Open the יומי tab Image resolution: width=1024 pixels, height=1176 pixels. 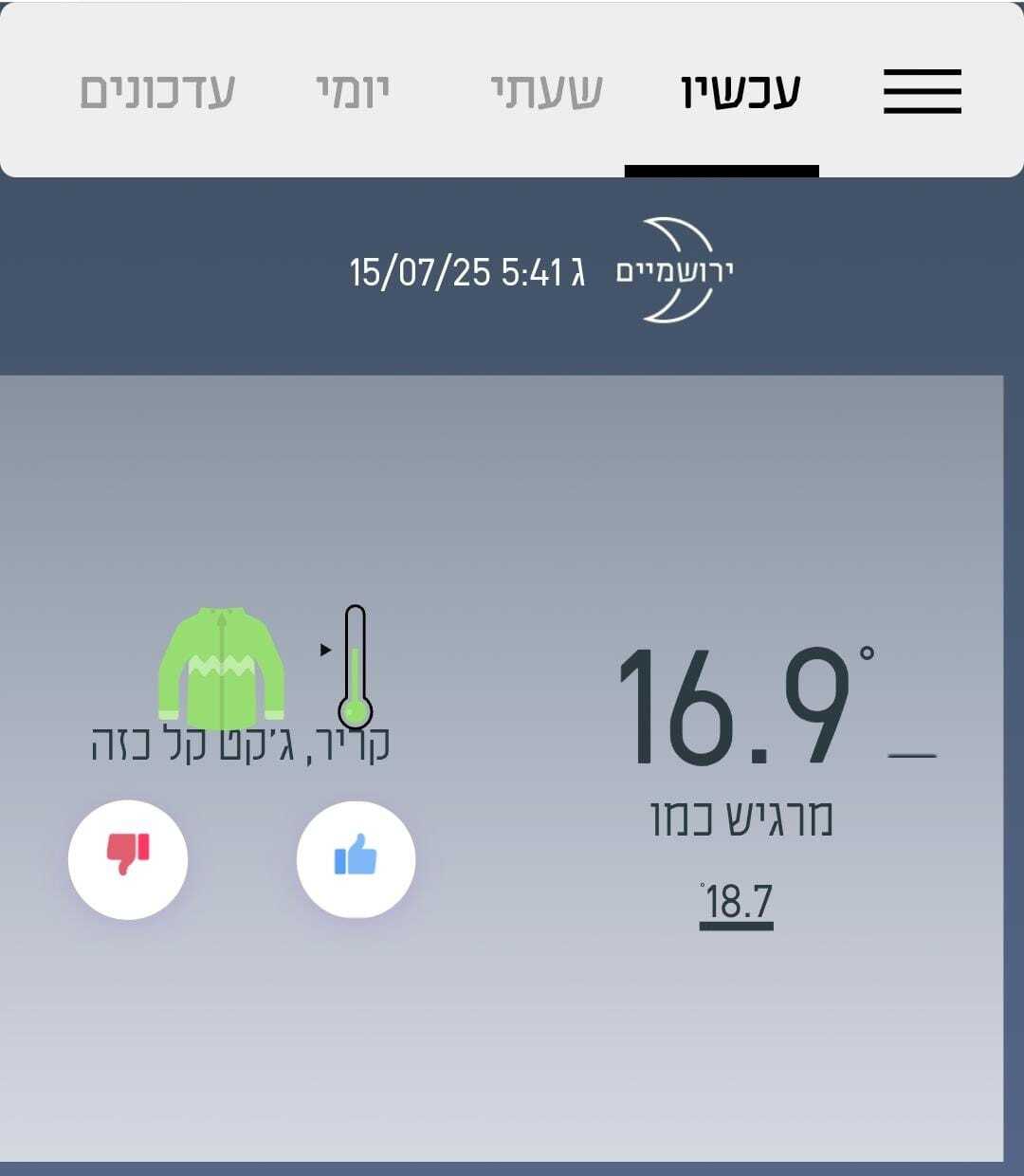(353, 91)
